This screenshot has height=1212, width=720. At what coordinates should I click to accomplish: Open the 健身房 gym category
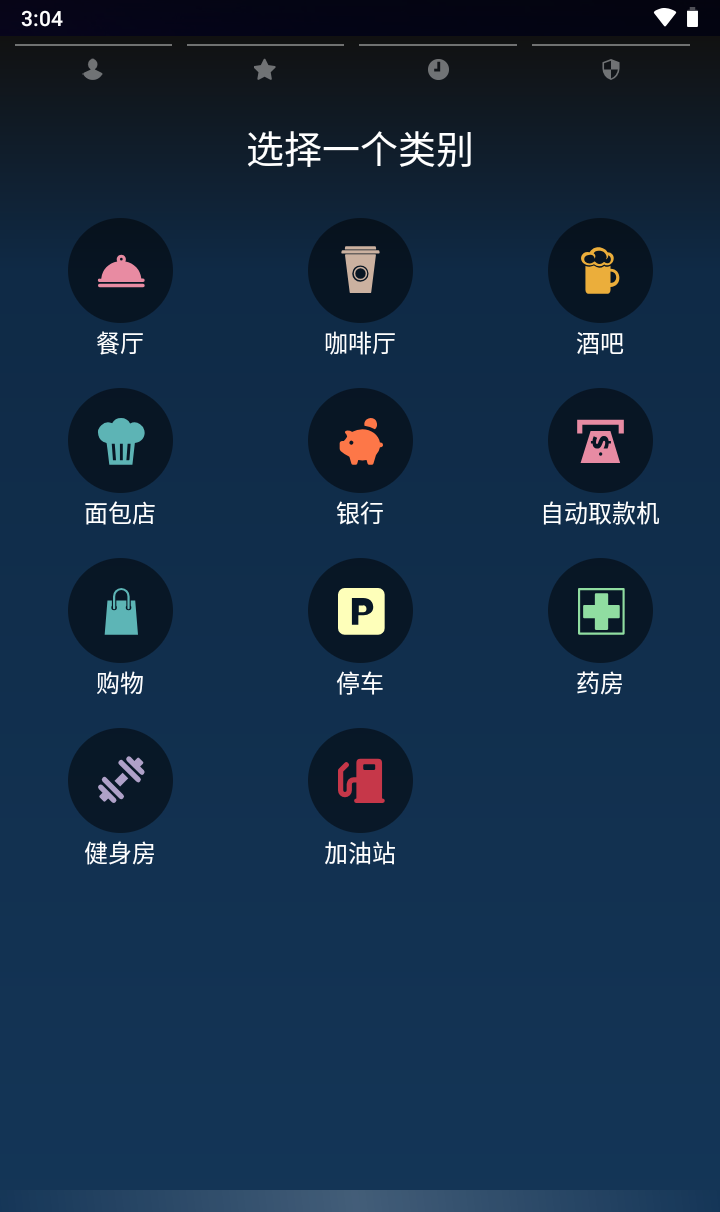point(120,780)
